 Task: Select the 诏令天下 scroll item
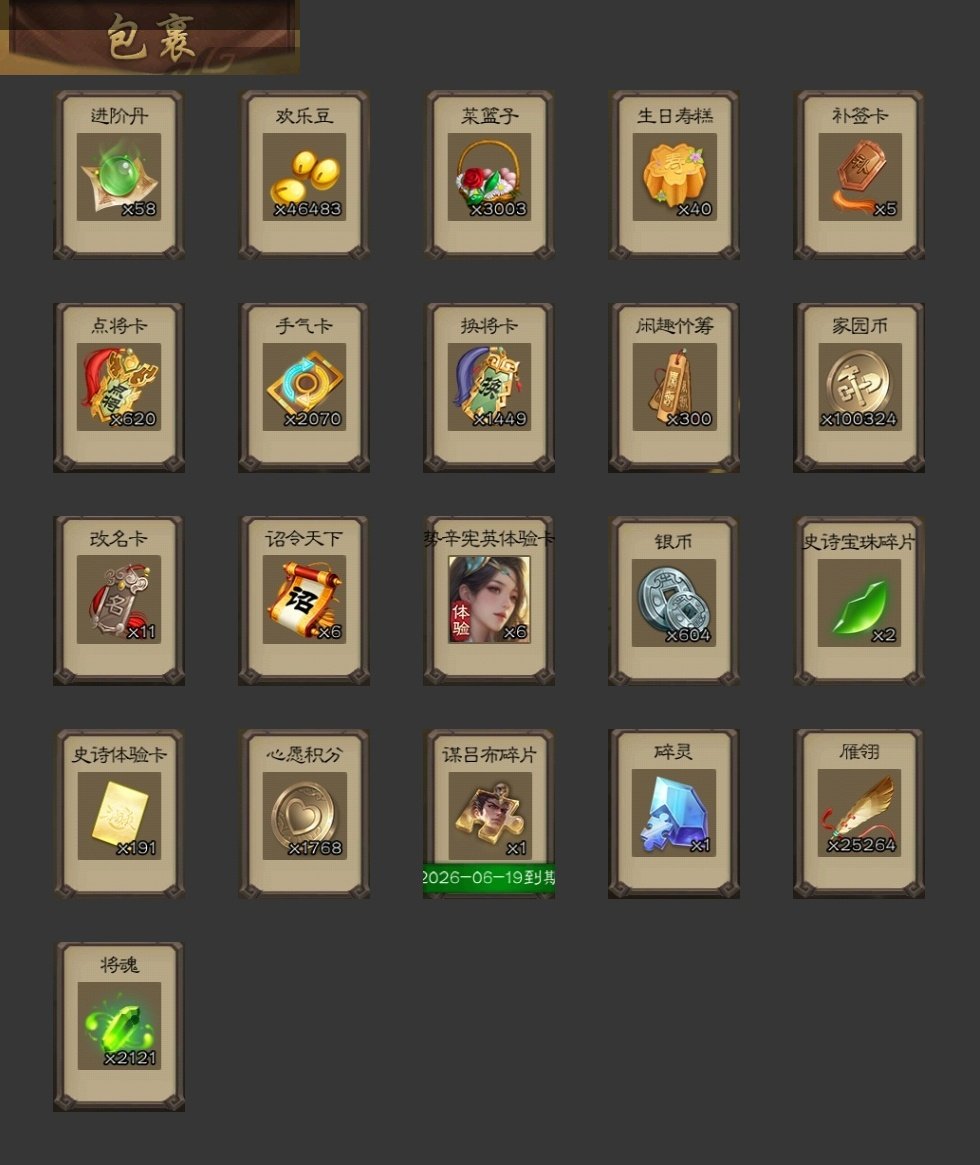[304, 600]
